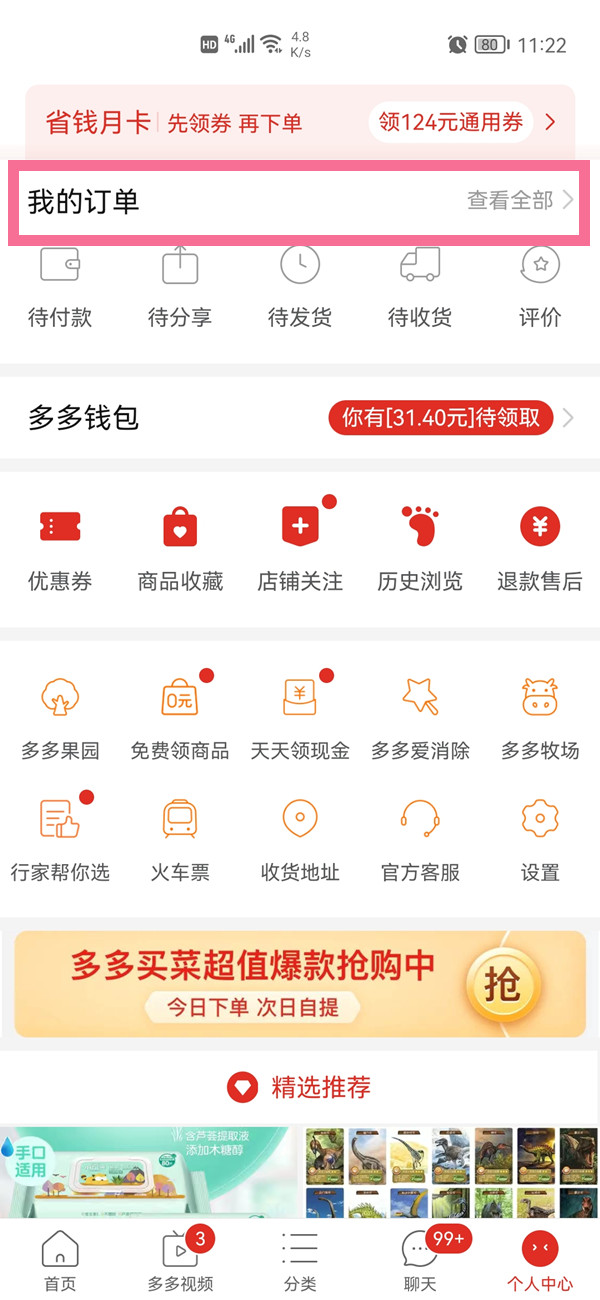
Task: Open 查看全部 to view all orders
Action: coord(519,201)
